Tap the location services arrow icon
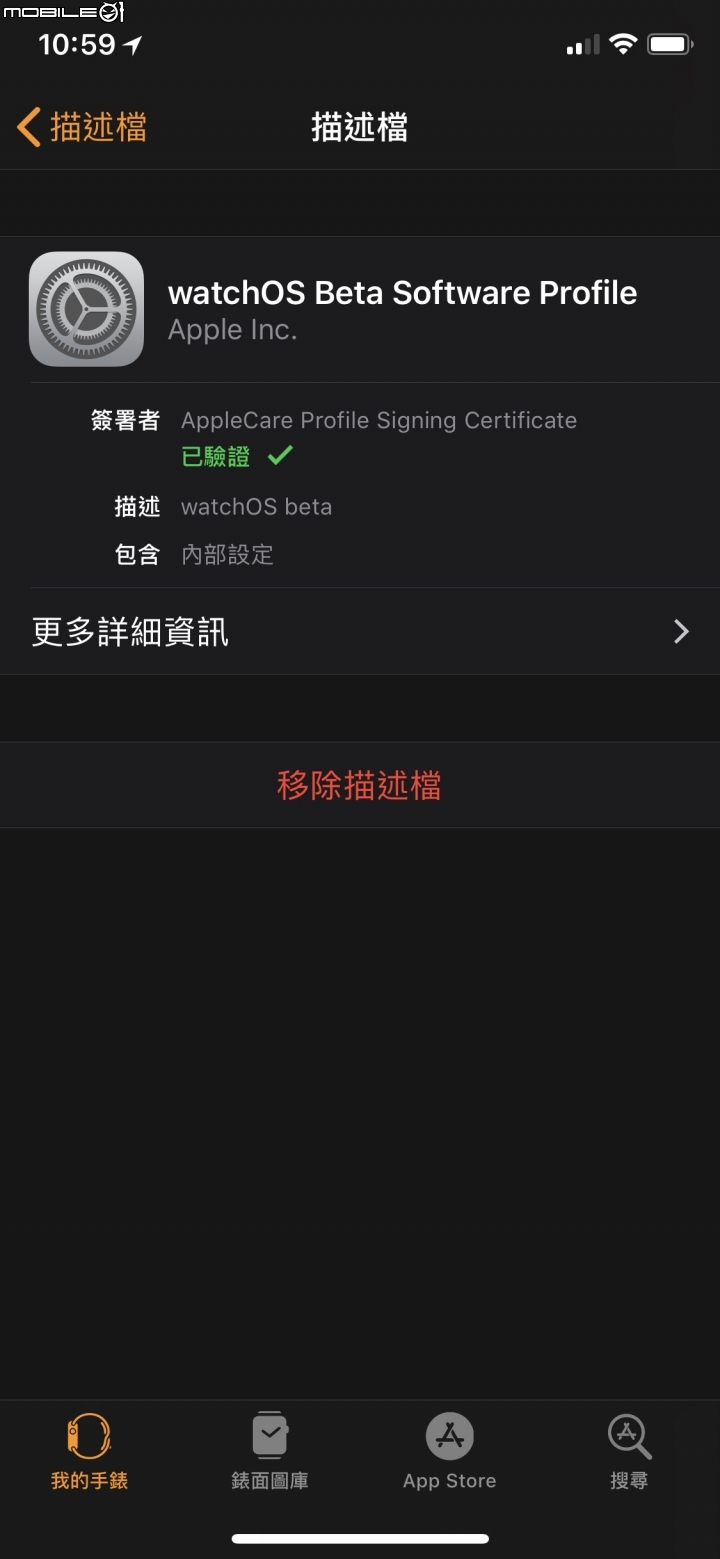This screenshot has width=720, height=1559. point(133,43)
